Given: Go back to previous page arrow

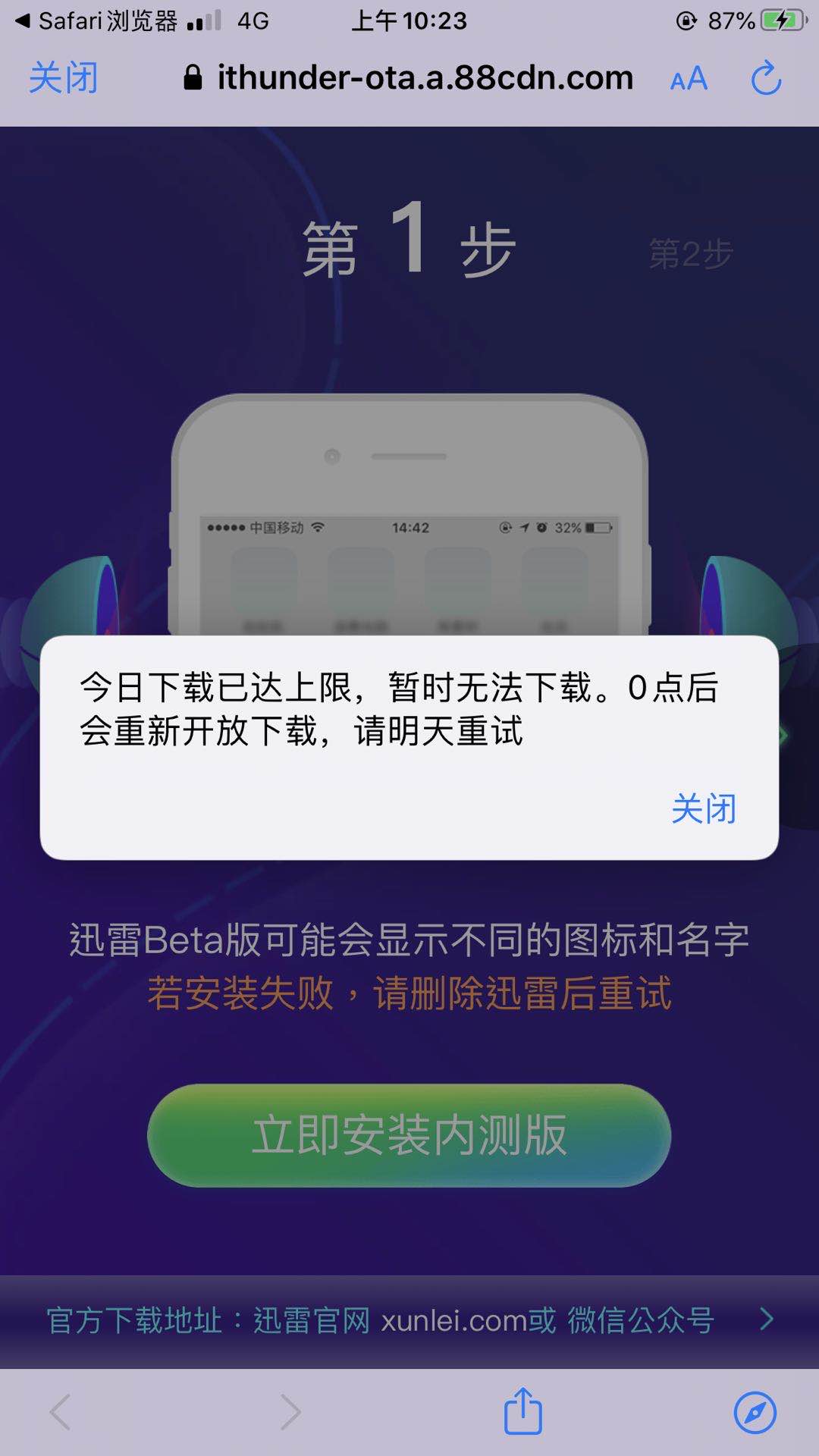Looking at the screenshot, I should point(61,1412).
